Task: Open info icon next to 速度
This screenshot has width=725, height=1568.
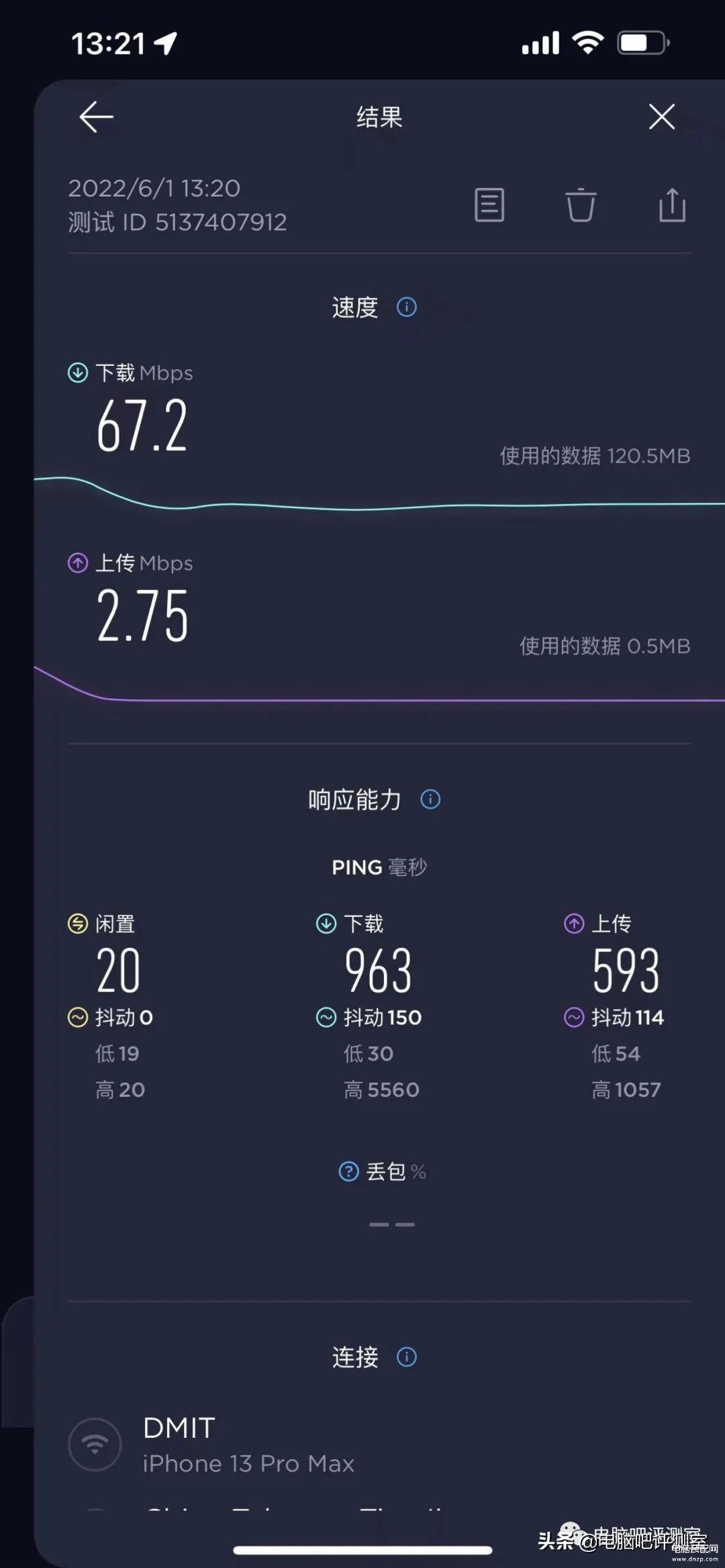Action: (x=407, y=307)
